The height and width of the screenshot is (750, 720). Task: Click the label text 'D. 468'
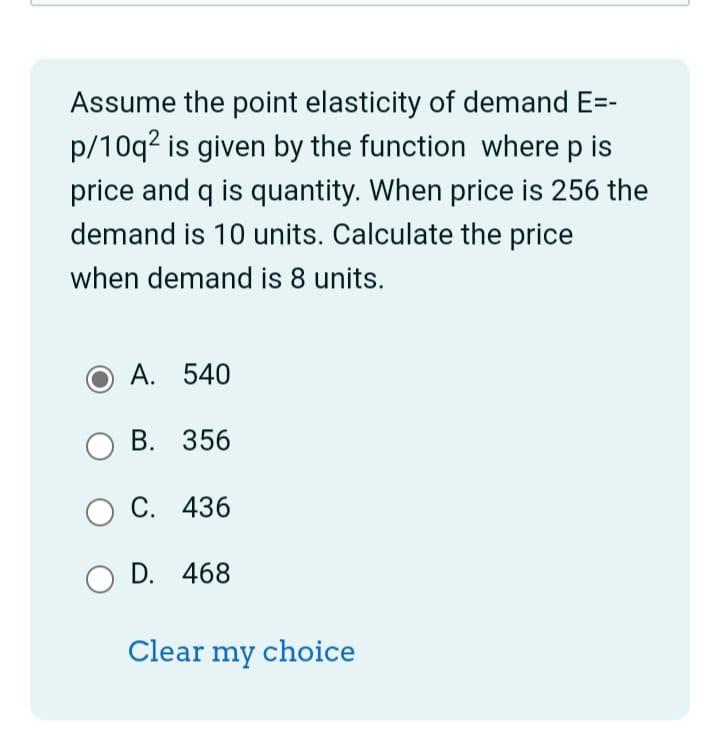pyautogui.click(x=180, y=574)
